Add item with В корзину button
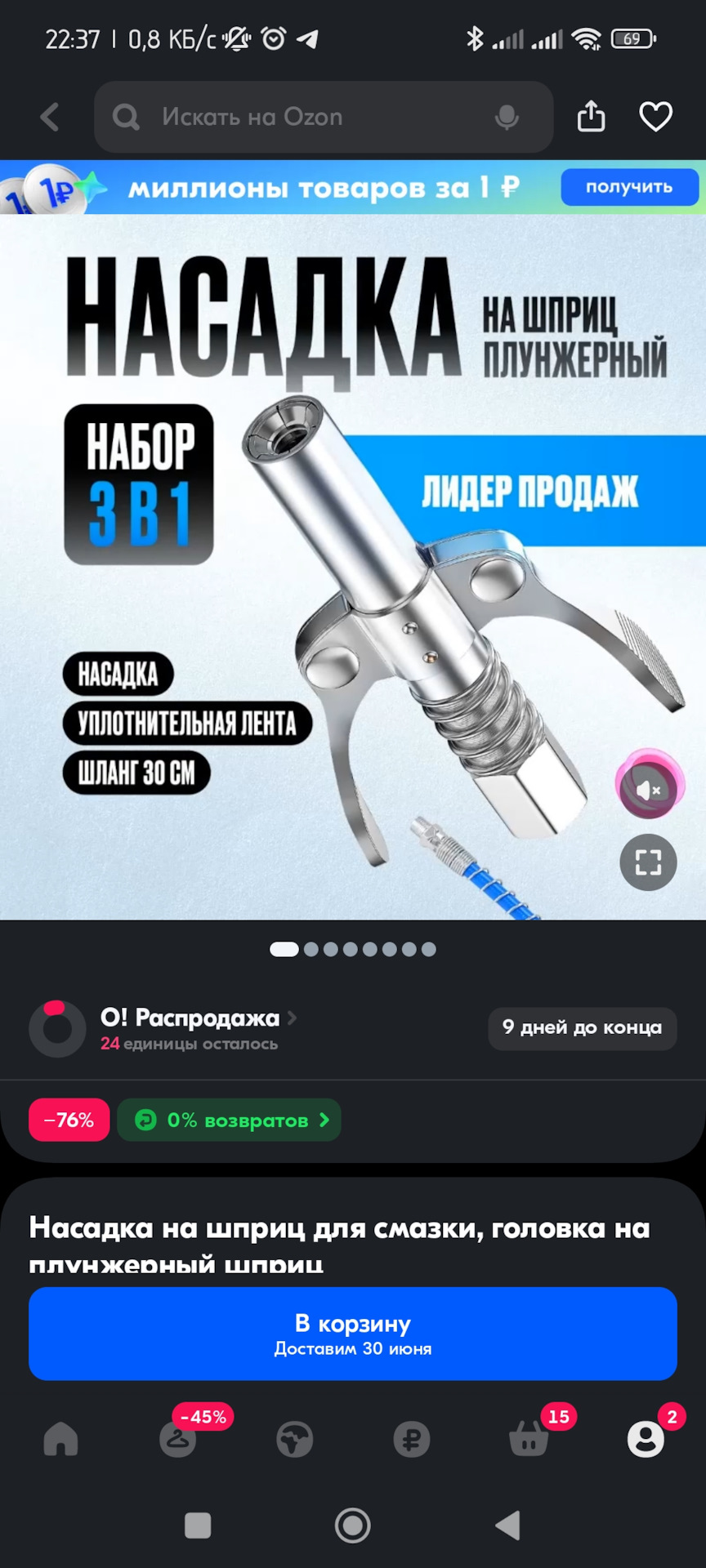The image size is (706, 1568). pyautogui.click(x=353, y=1334)
